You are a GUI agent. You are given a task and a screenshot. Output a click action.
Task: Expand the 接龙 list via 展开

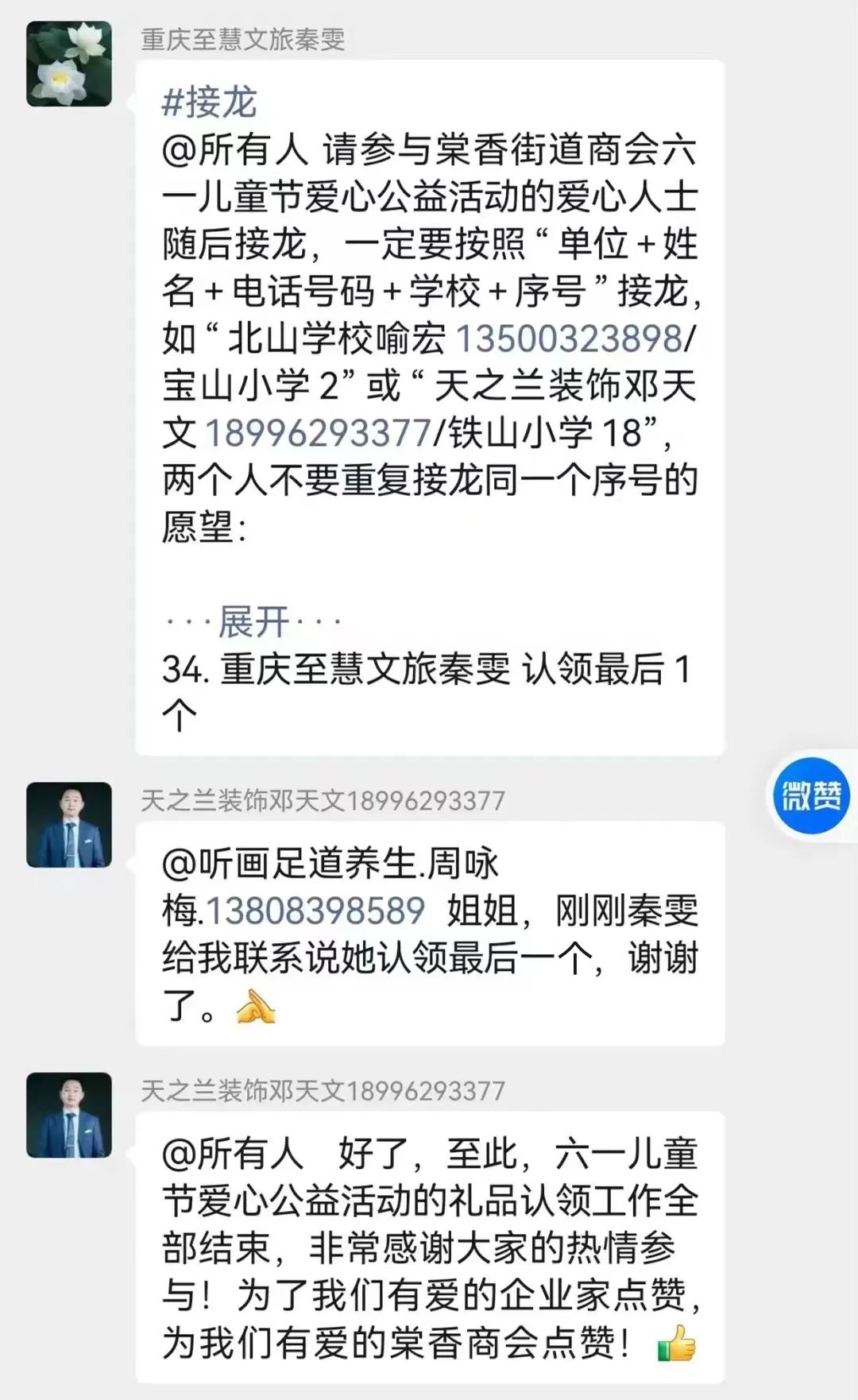click(253, 621)
